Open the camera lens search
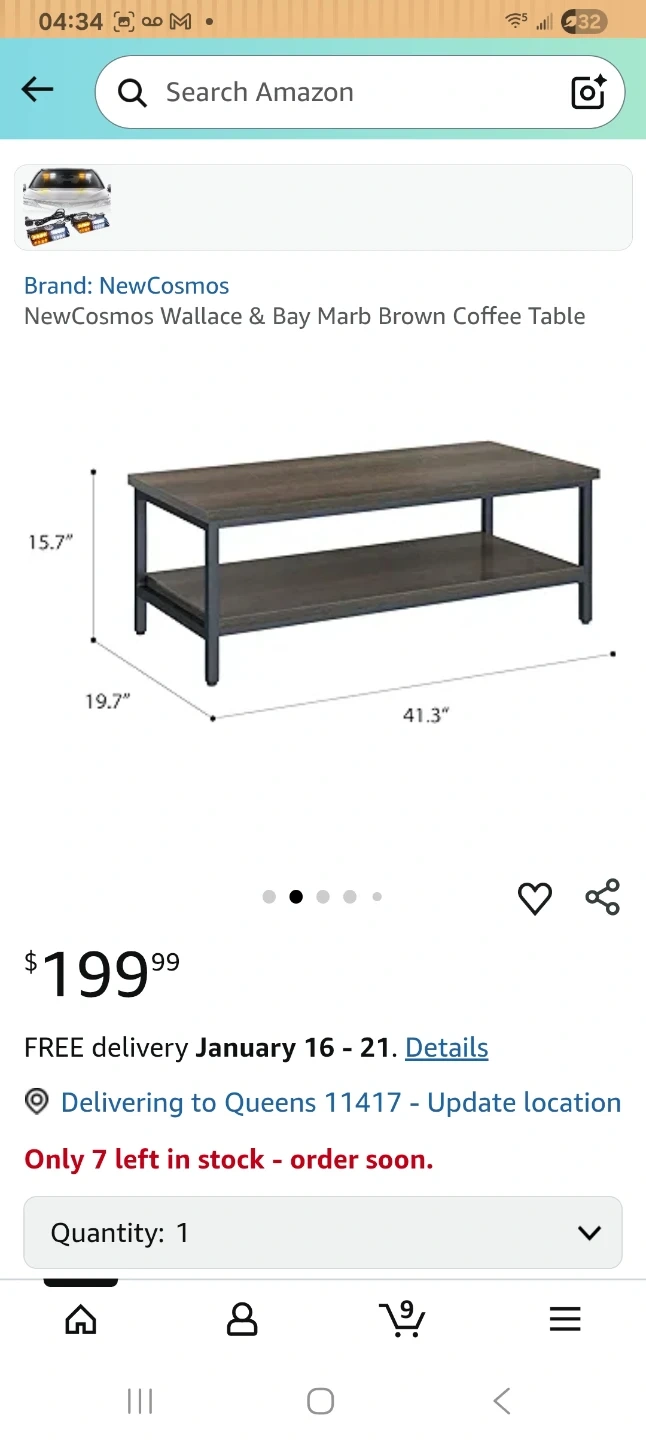This screenshot has height=1440, width=646. [x=588, y=92]
